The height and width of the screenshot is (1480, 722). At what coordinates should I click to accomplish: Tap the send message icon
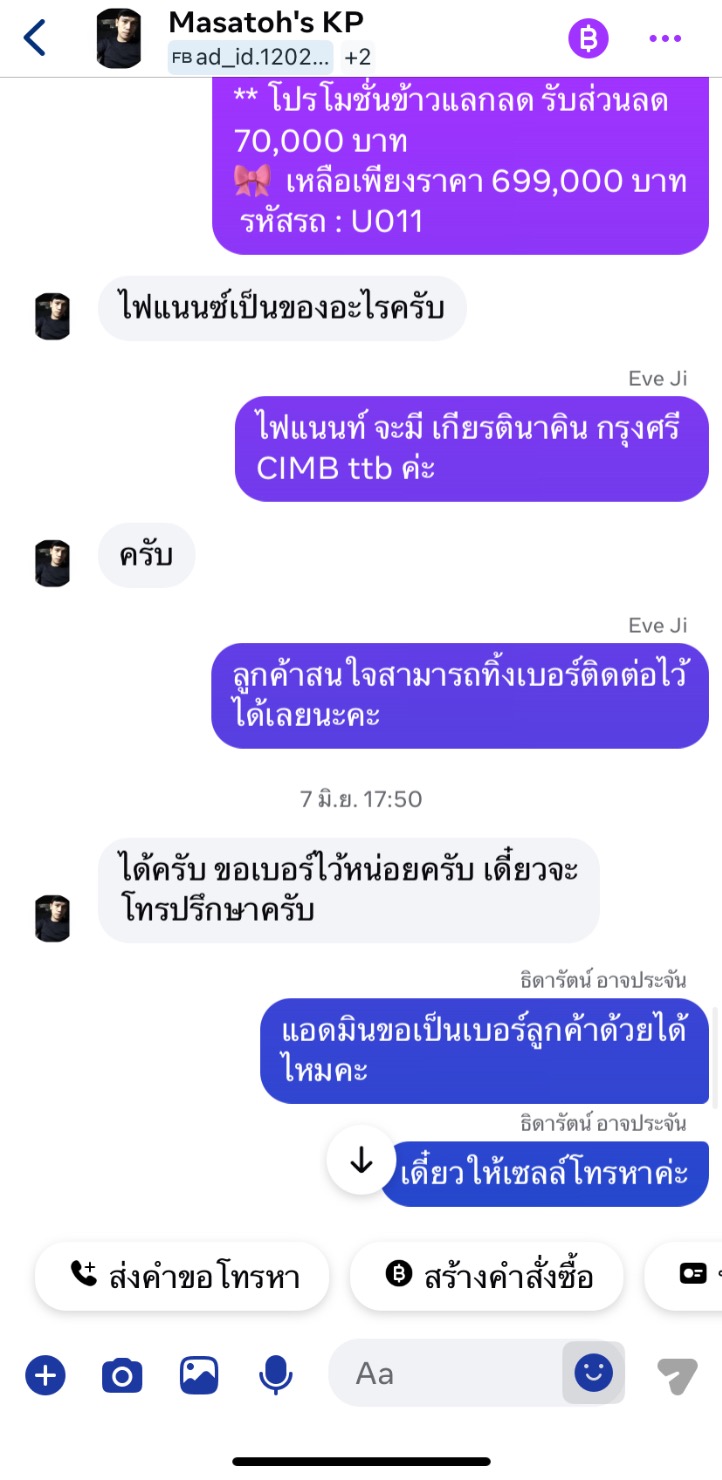point(677,1376)
